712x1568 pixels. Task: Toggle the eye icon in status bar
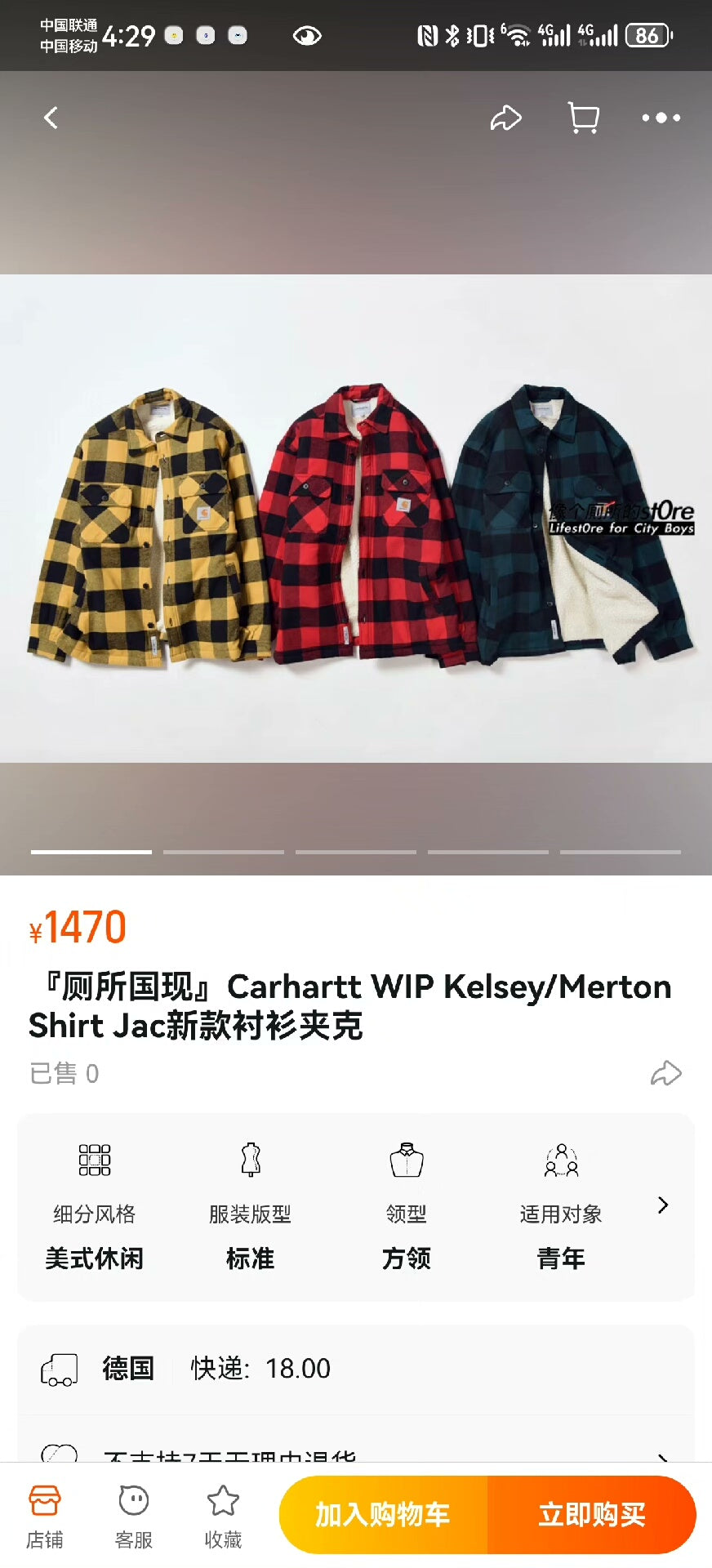(306, 36)
